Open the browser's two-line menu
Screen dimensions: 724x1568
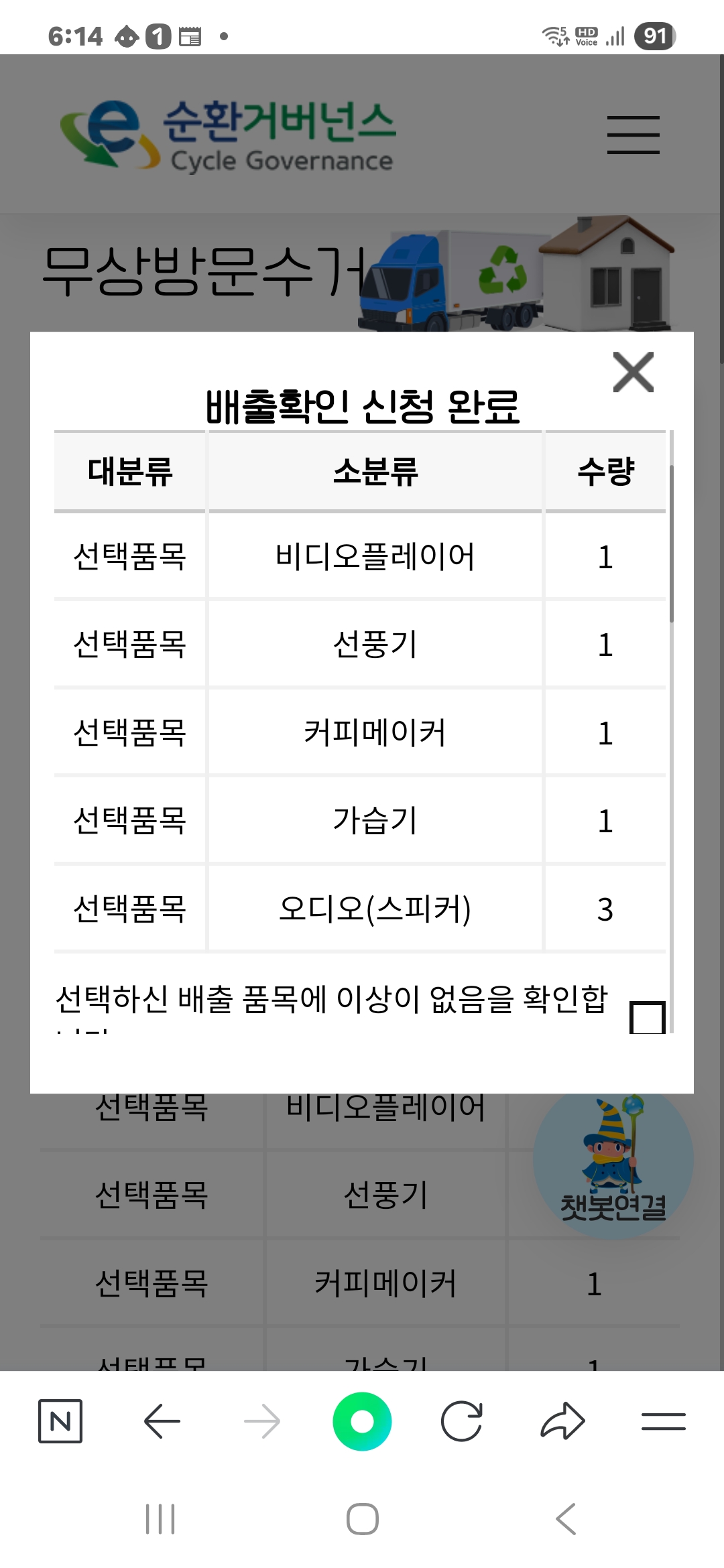(x=663, y=1421)
